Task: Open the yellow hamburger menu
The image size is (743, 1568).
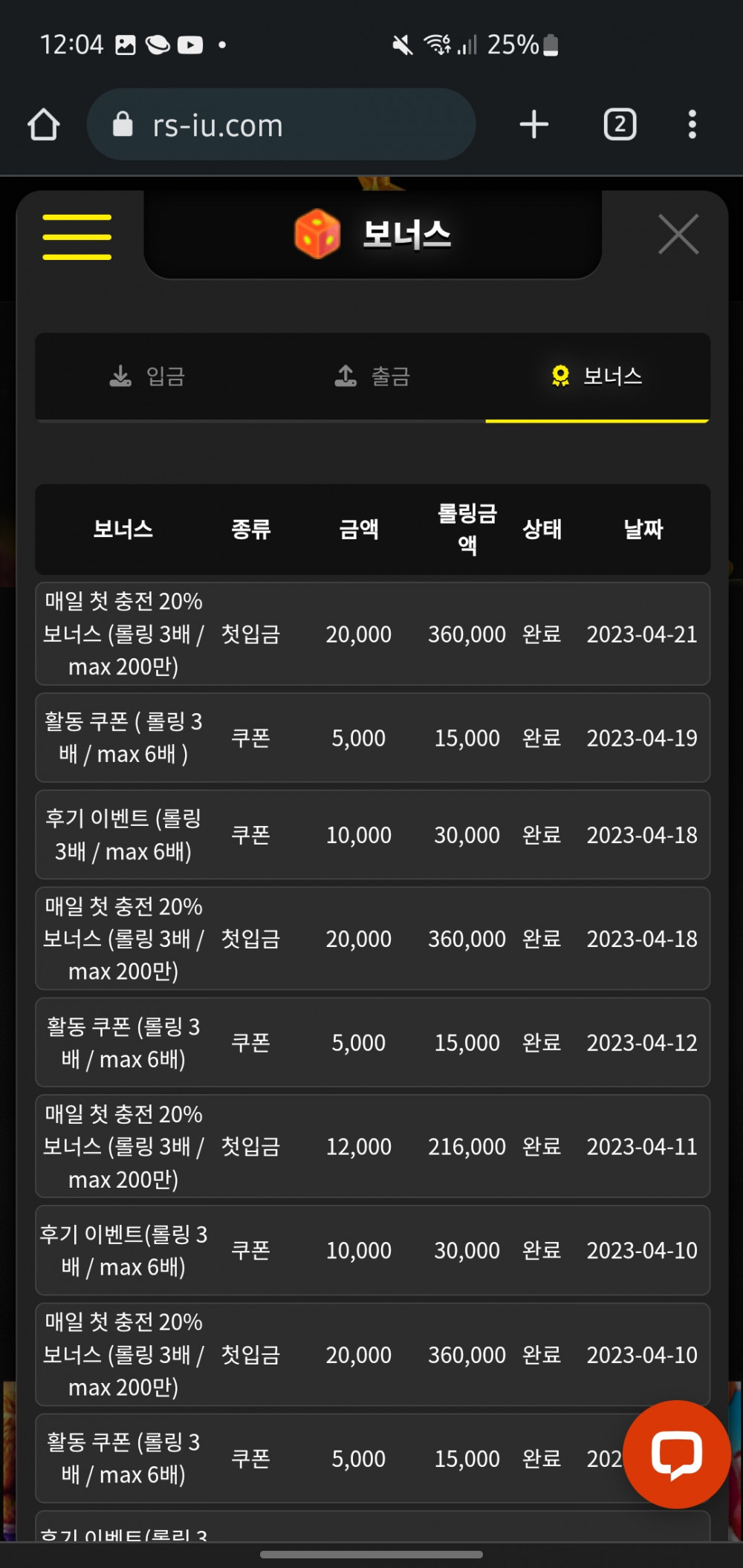Action: coord(77,237)
